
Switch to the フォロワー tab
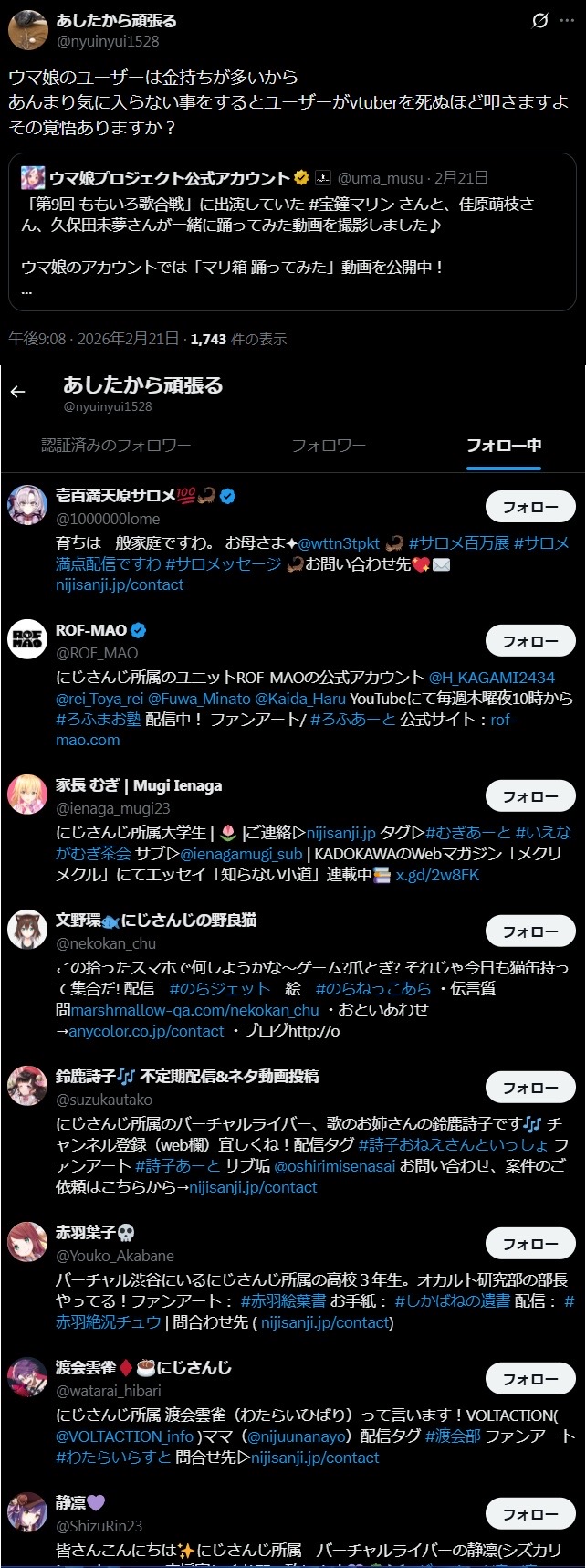coord(329,446)
